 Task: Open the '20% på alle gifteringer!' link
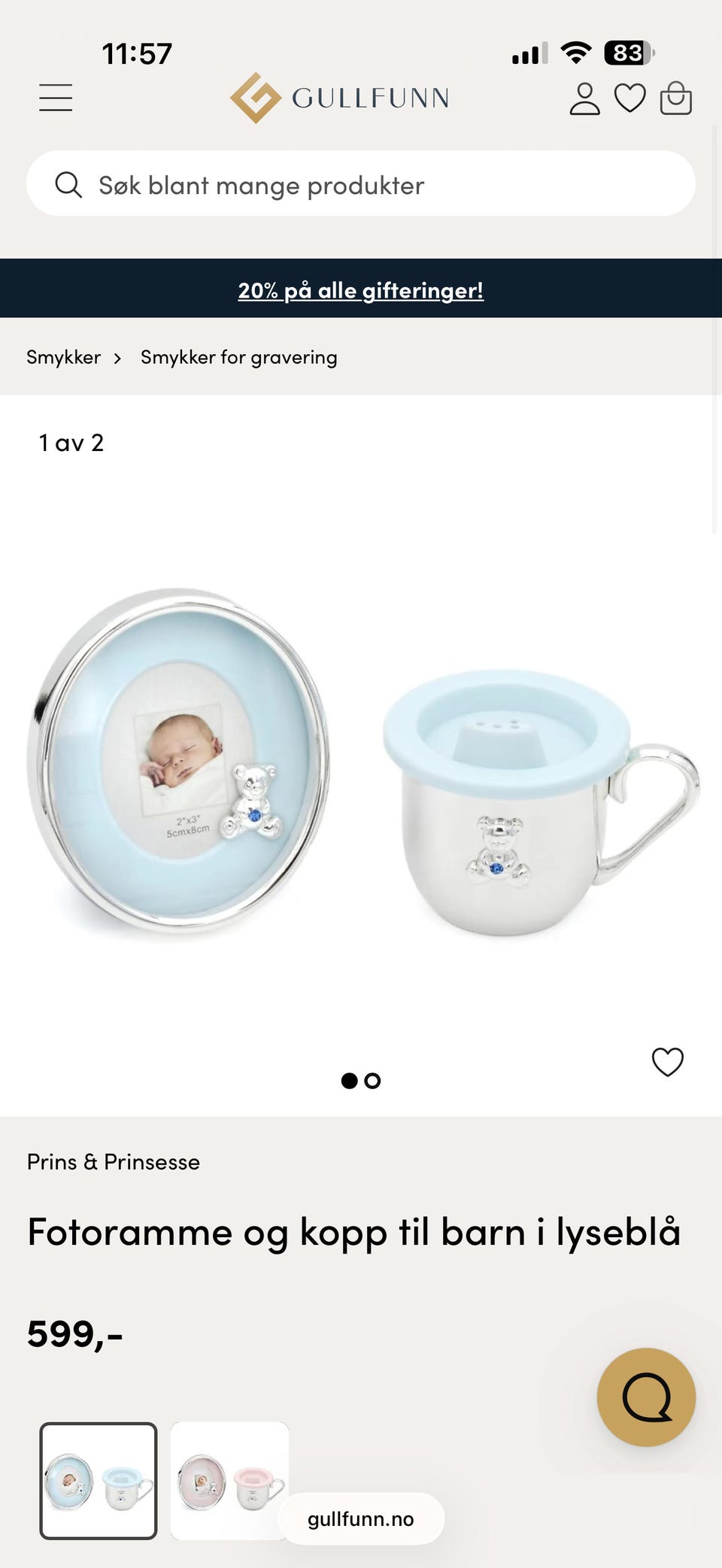click(x=361, y=290)
